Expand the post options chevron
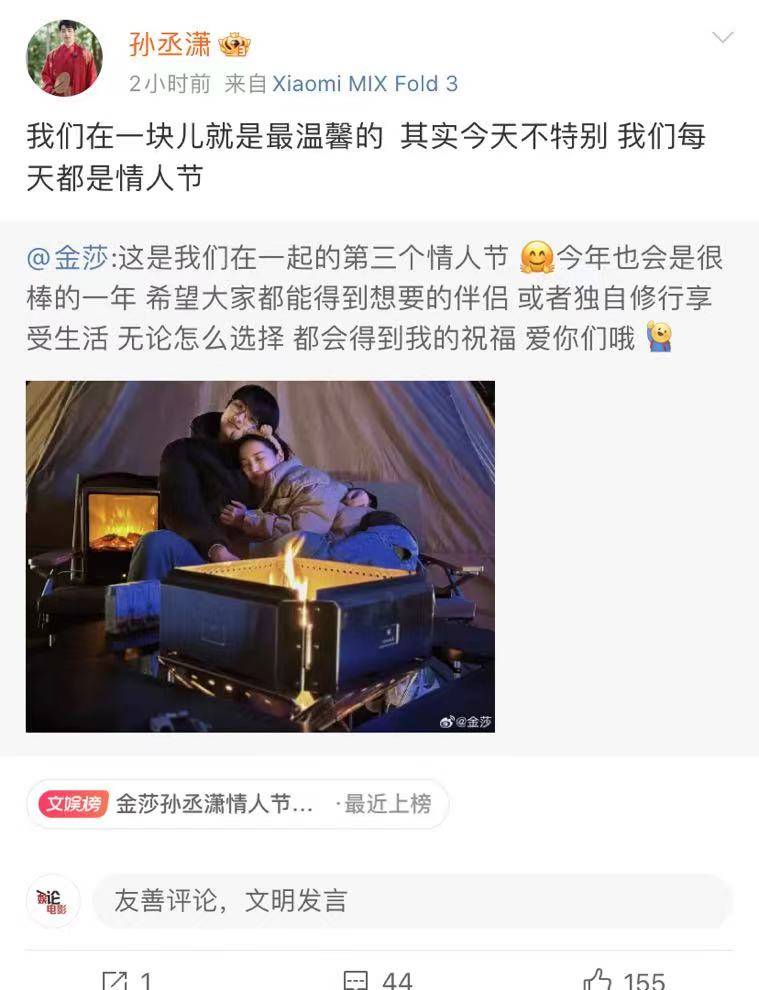 pyautogui.click(x=722, y=39)
